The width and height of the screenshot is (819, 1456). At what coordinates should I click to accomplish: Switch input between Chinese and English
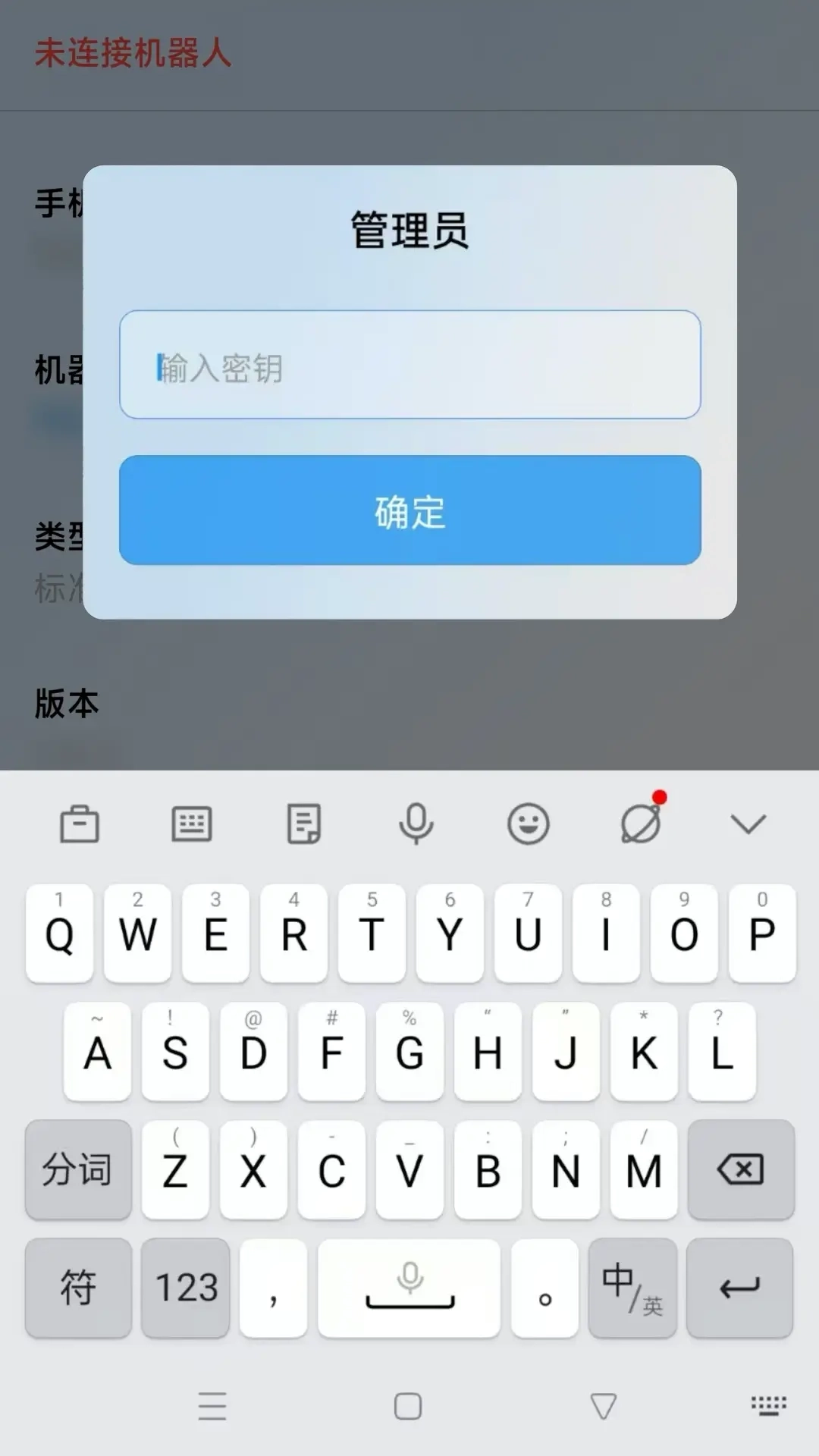(633, 1288)
